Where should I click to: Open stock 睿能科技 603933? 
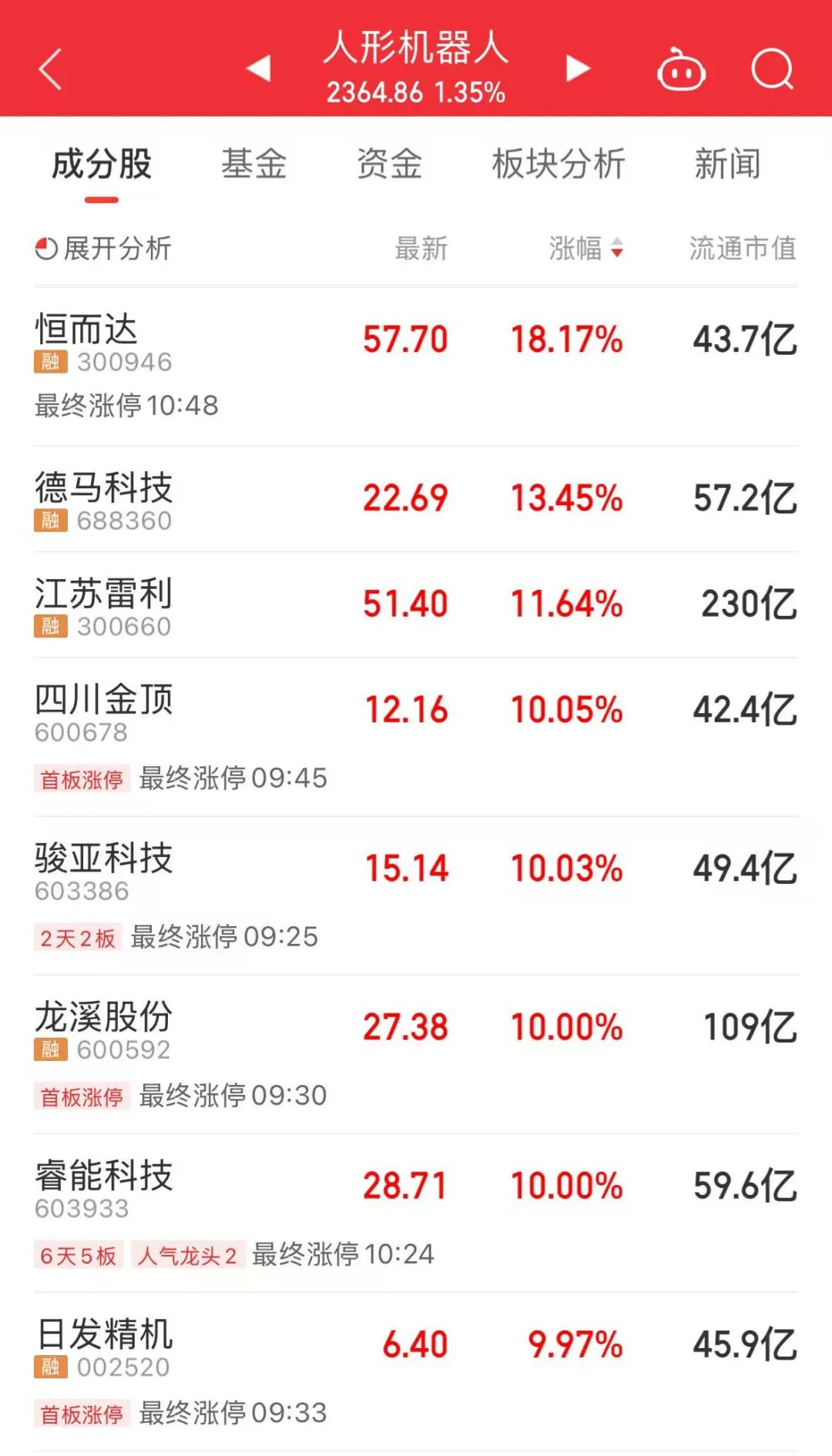(x=103, y=1177)
